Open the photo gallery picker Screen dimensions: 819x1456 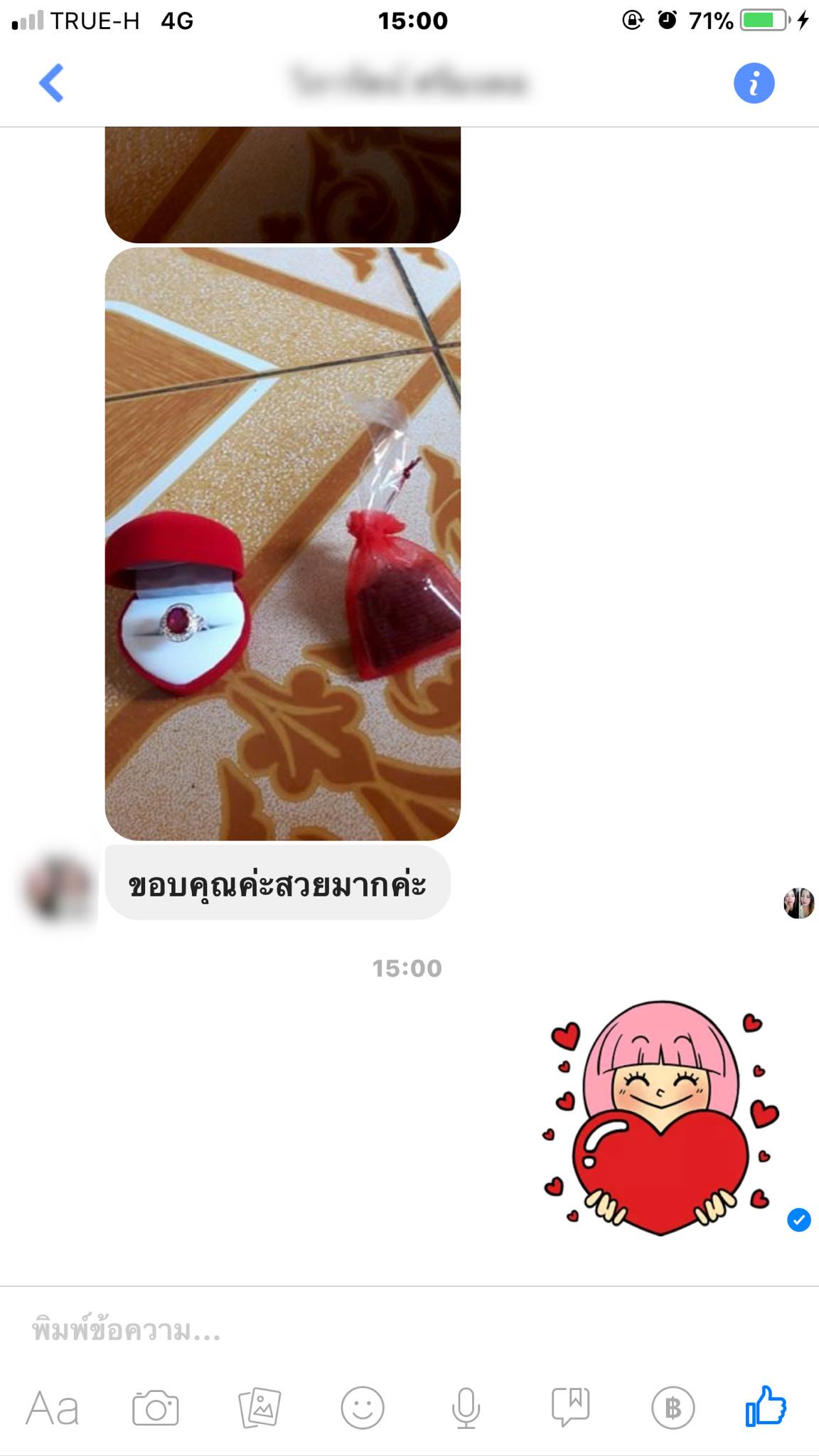[259, 1408]
